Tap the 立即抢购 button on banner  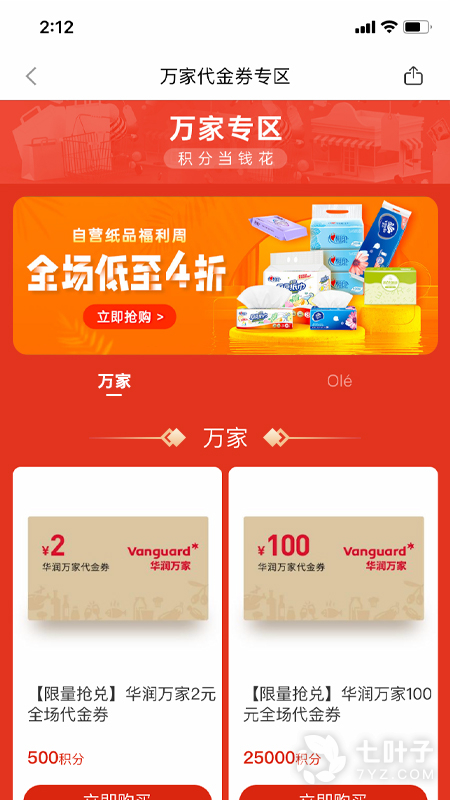[130, 317]
